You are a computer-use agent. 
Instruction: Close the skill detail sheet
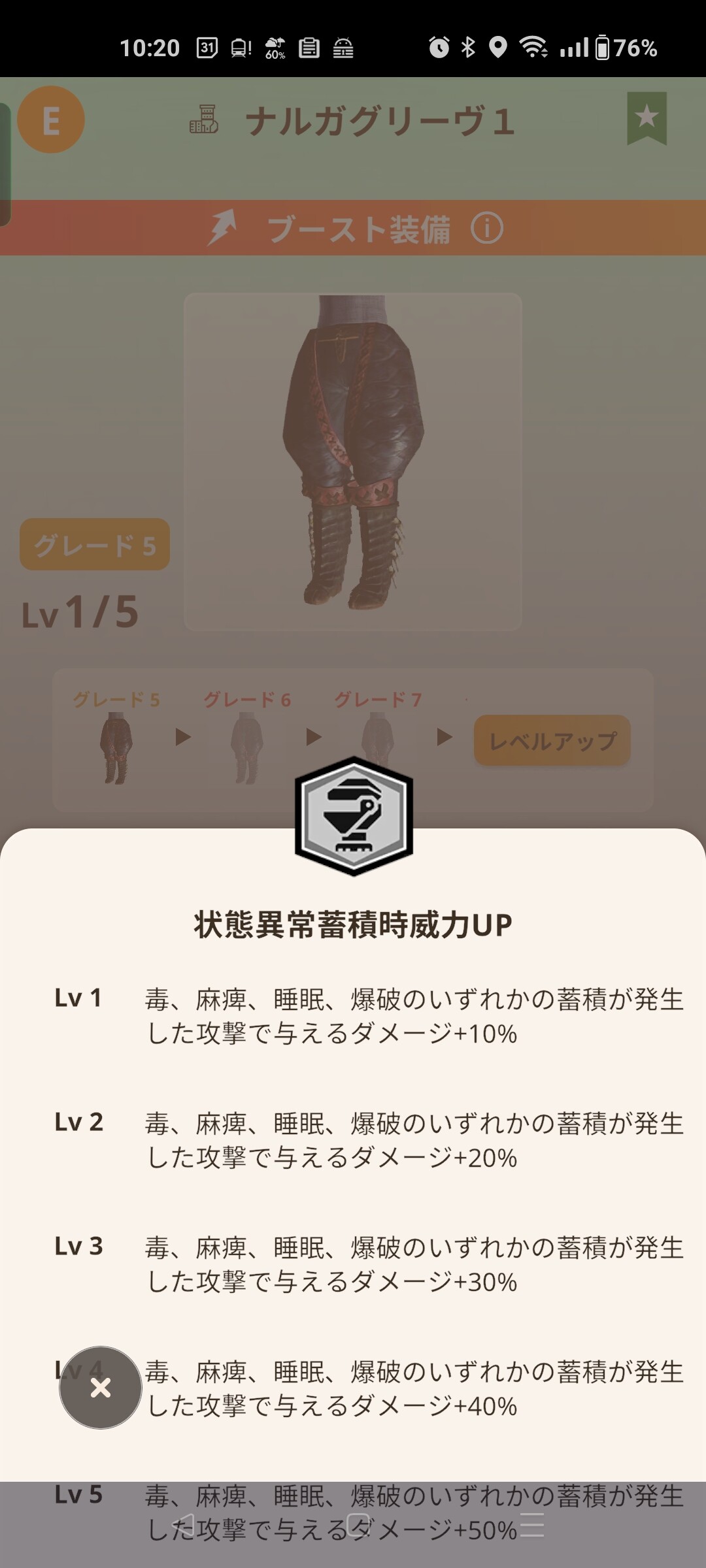pyautogui.click(x=100, y=1387)
